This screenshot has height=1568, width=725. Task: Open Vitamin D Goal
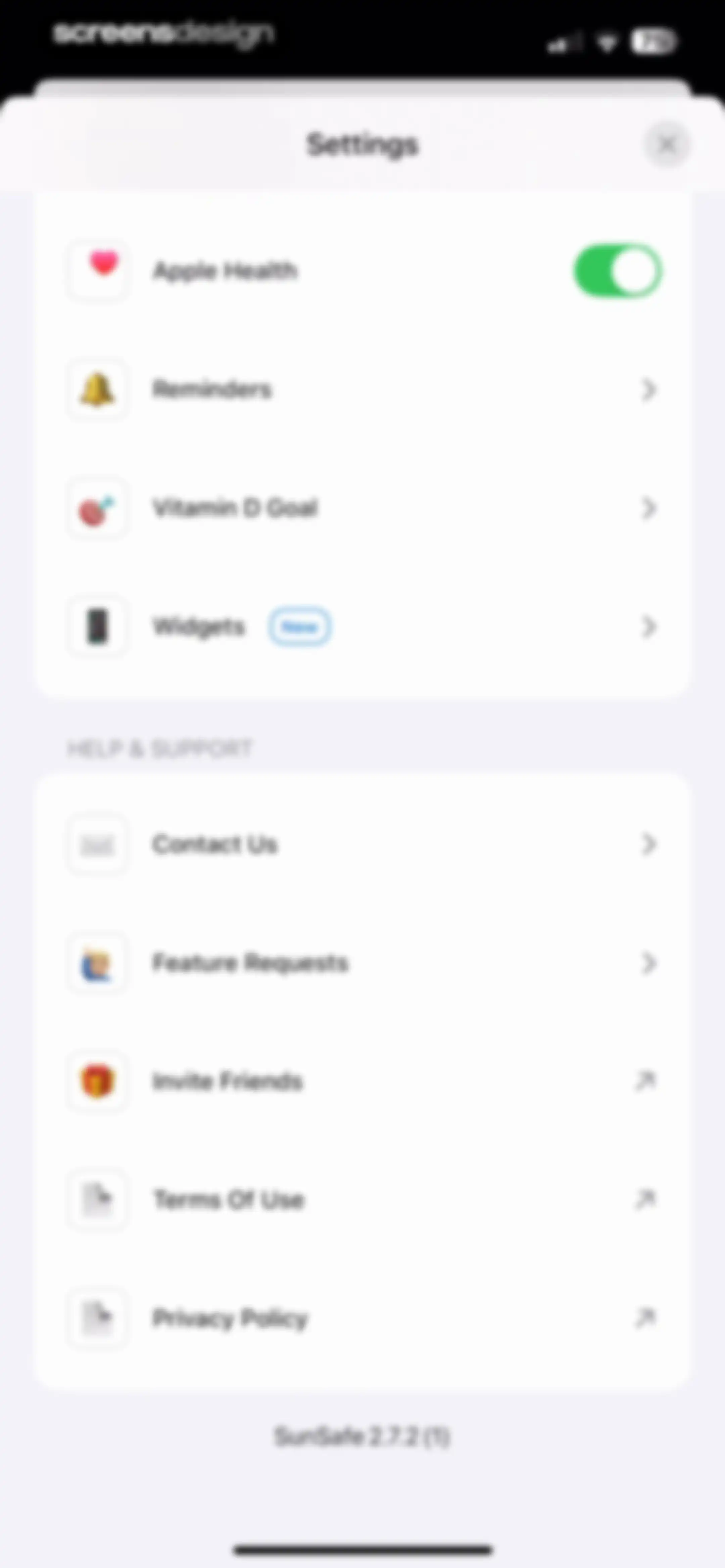click(362, 508)
